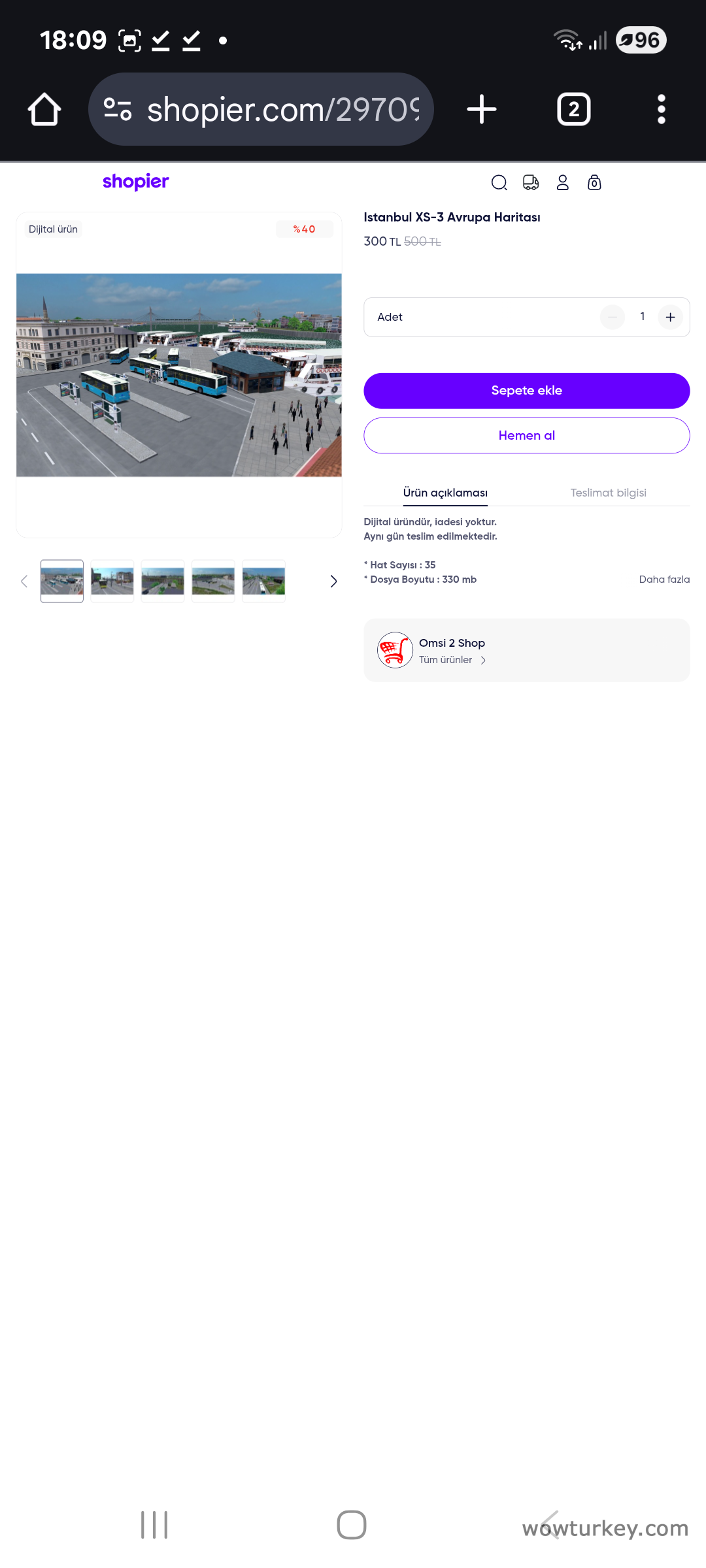Viewport: 706px width, 1568px height.
Task: Open a new browser tab
Action: click(482, 109)
